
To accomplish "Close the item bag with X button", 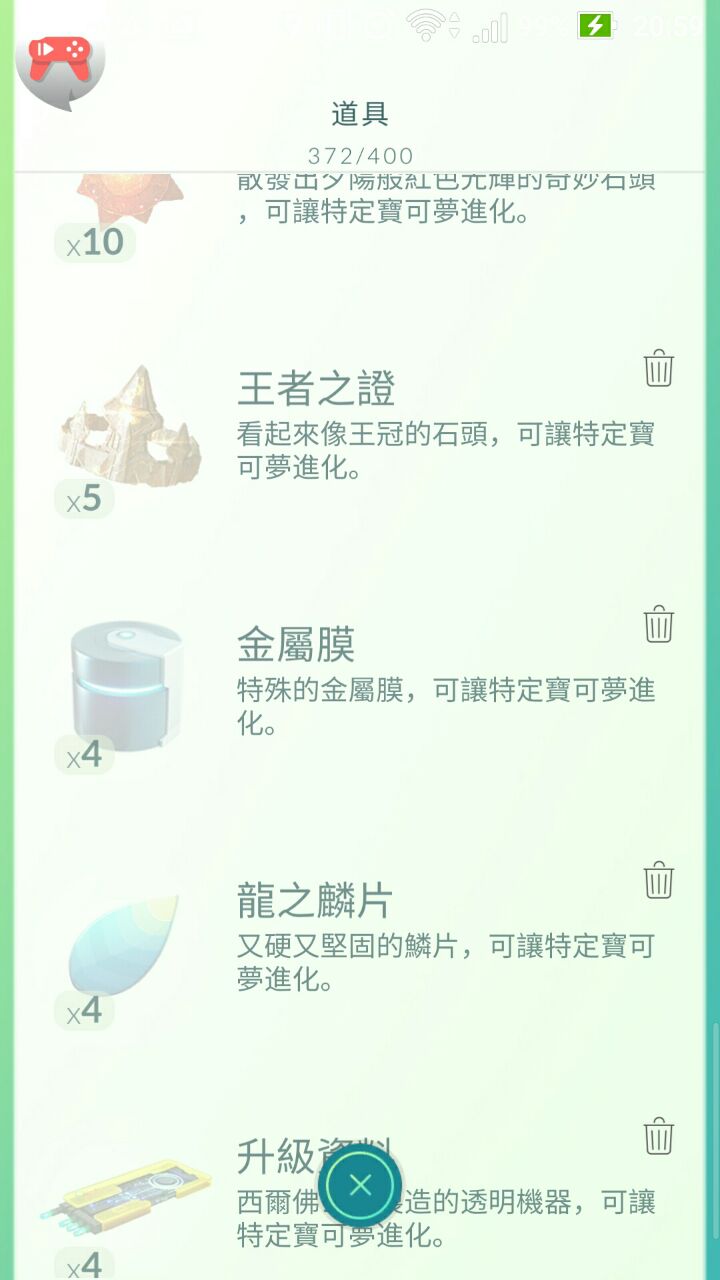I will (360, 1186).
